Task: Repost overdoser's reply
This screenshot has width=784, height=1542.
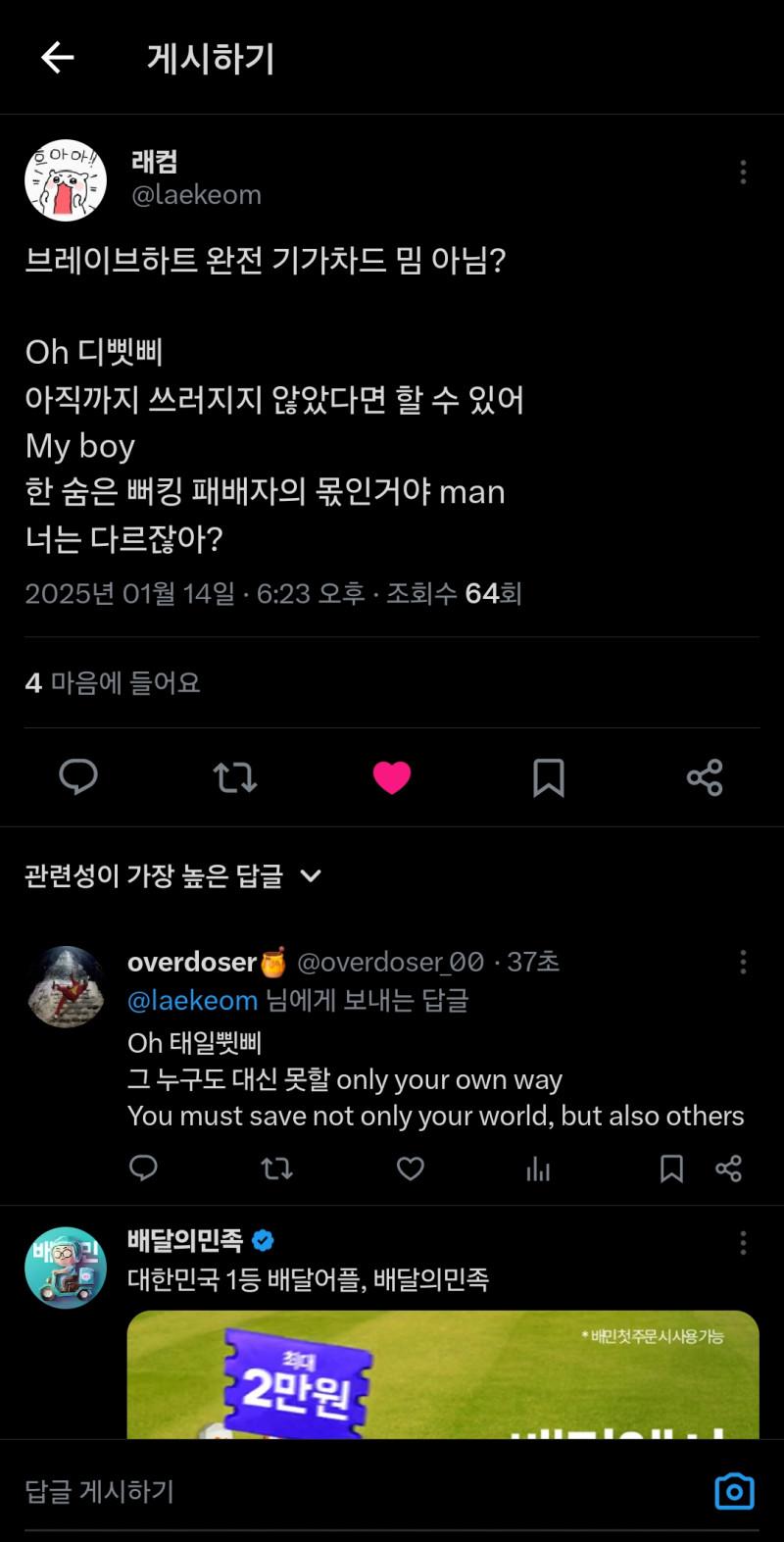Action: click(x=276, y=1168)
